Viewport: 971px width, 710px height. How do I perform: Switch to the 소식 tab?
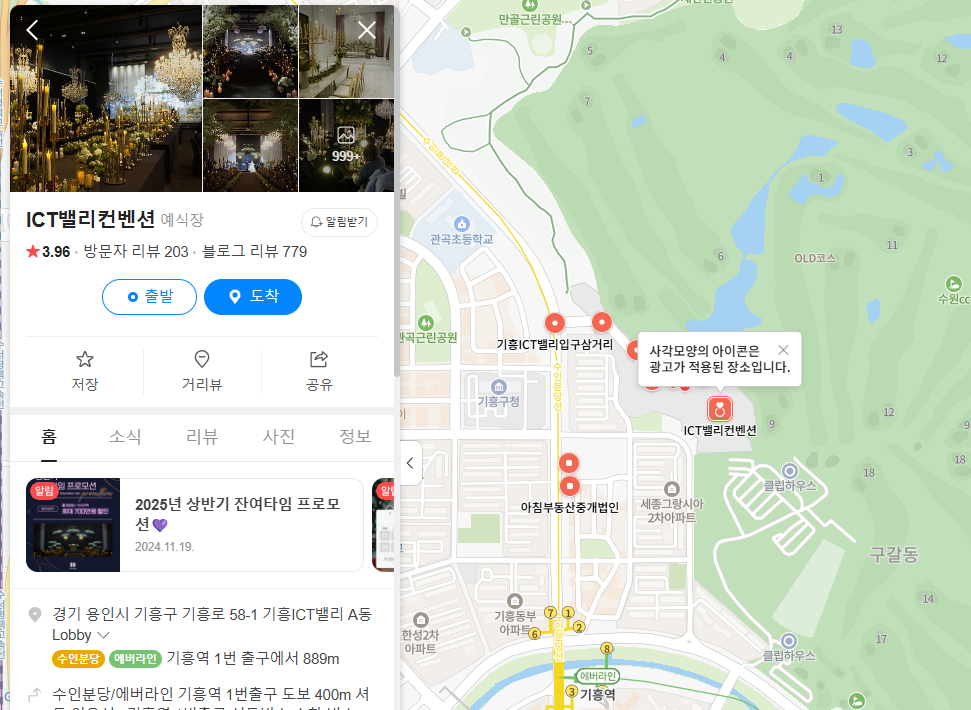coord(125,437)
